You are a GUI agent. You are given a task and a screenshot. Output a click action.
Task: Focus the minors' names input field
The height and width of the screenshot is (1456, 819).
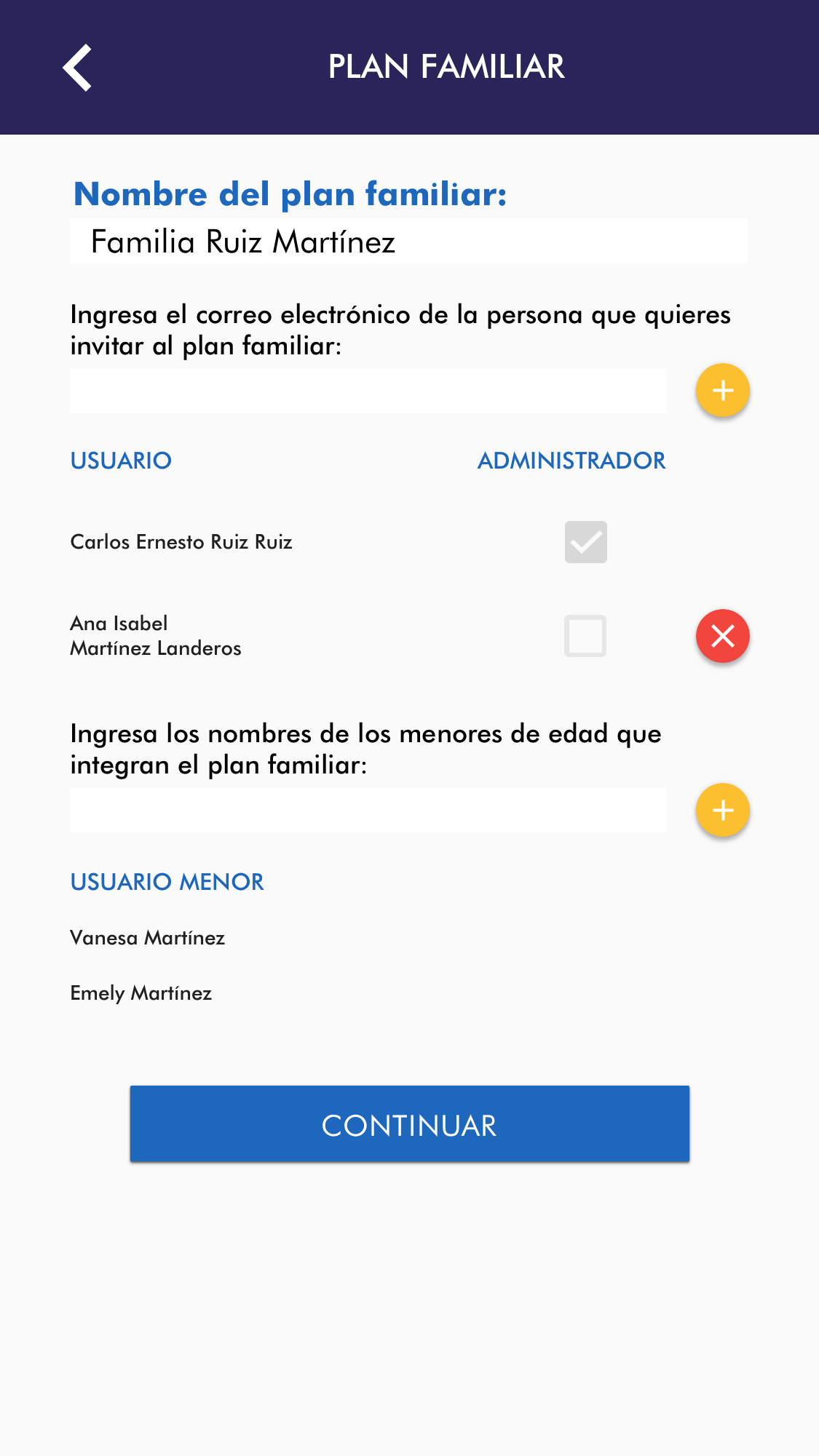click(368, 810)
